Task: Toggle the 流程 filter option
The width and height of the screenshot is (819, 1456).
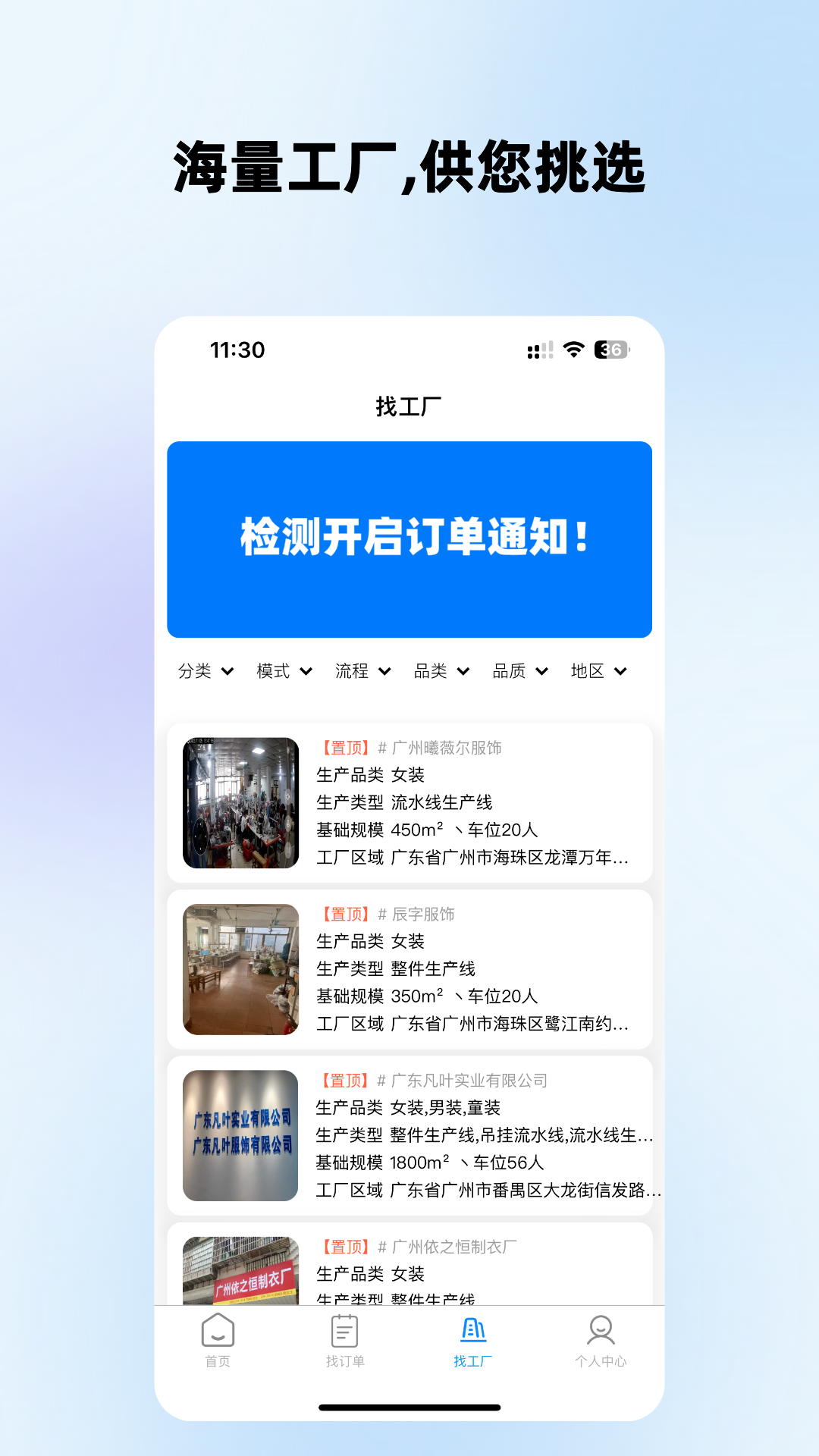Action: pos(362,670)
